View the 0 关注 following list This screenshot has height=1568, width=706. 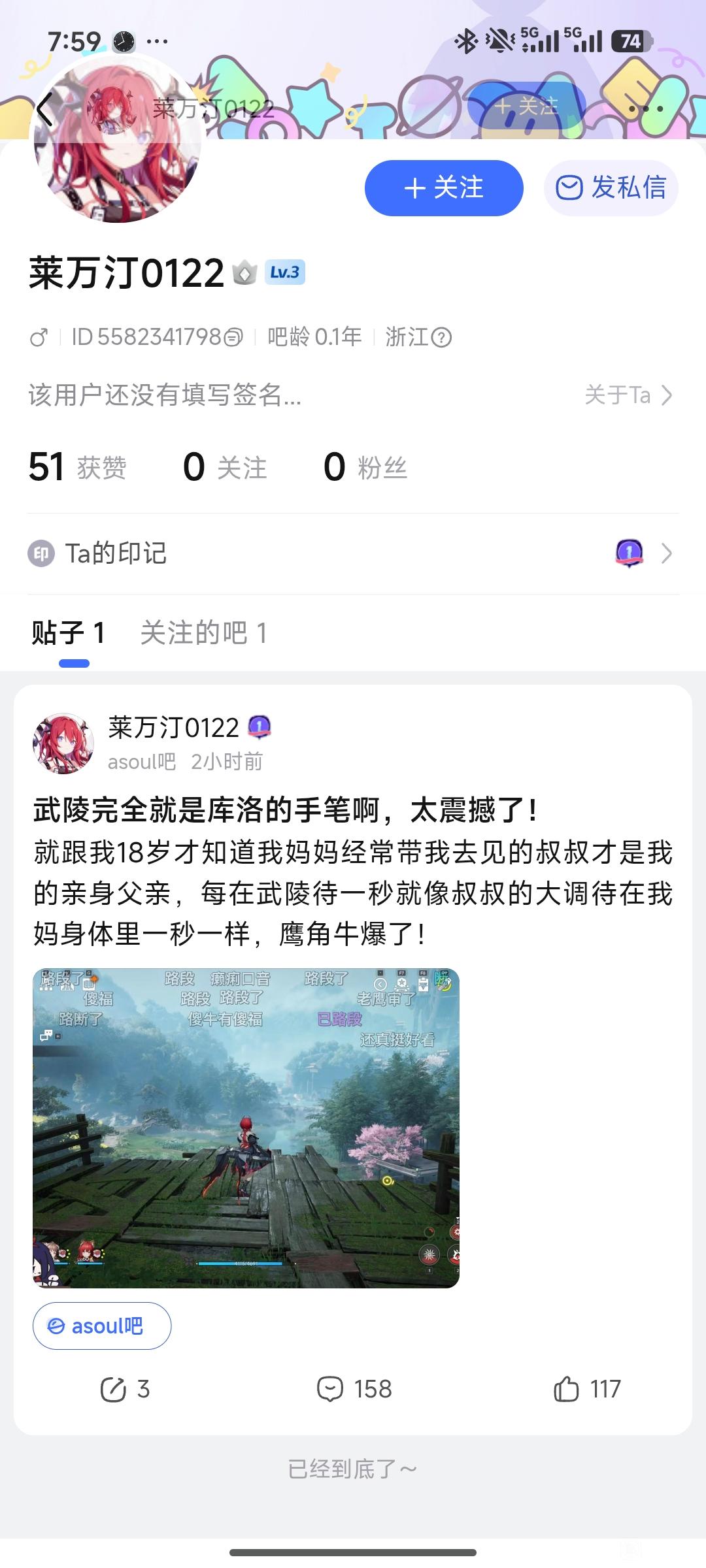(225, 468)
